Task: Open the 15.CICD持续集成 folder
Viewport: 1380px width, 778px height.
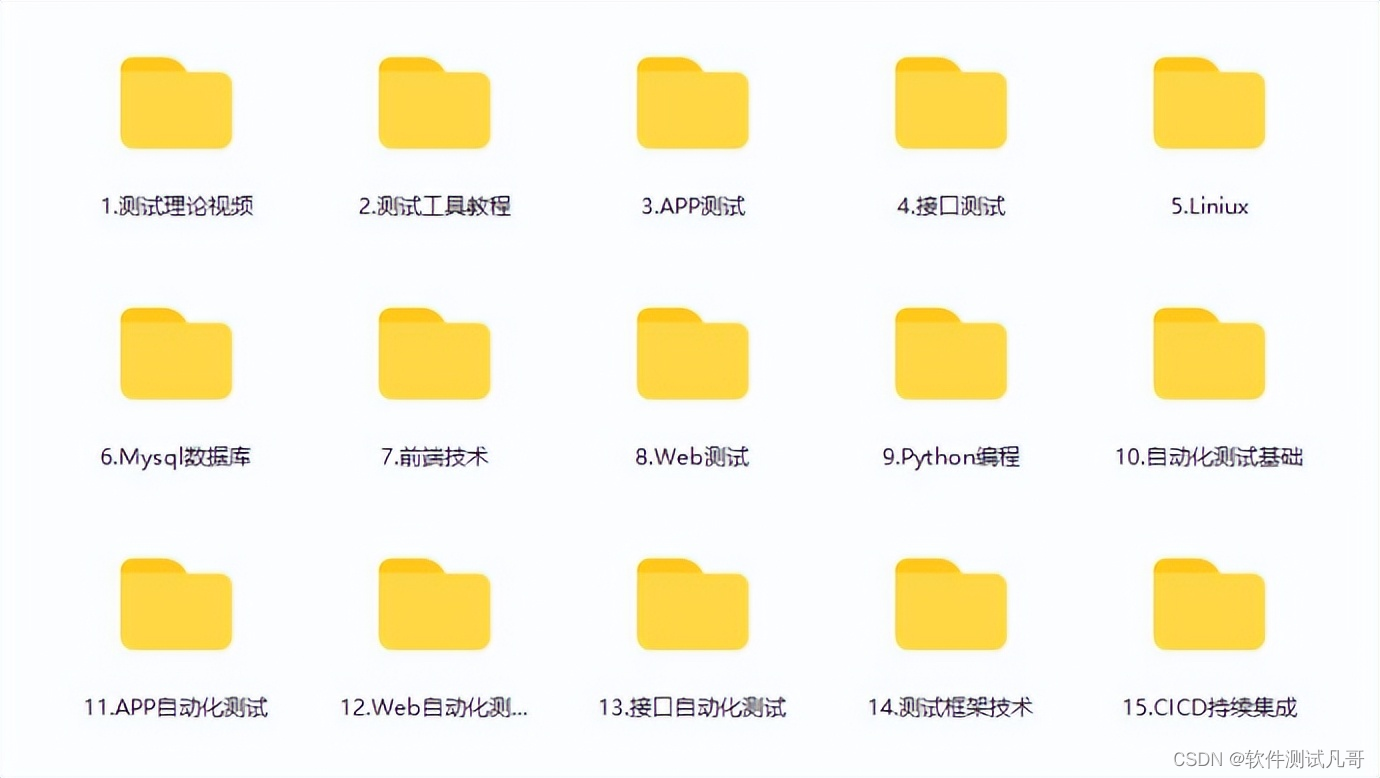Action: (x=1209, y=605)
